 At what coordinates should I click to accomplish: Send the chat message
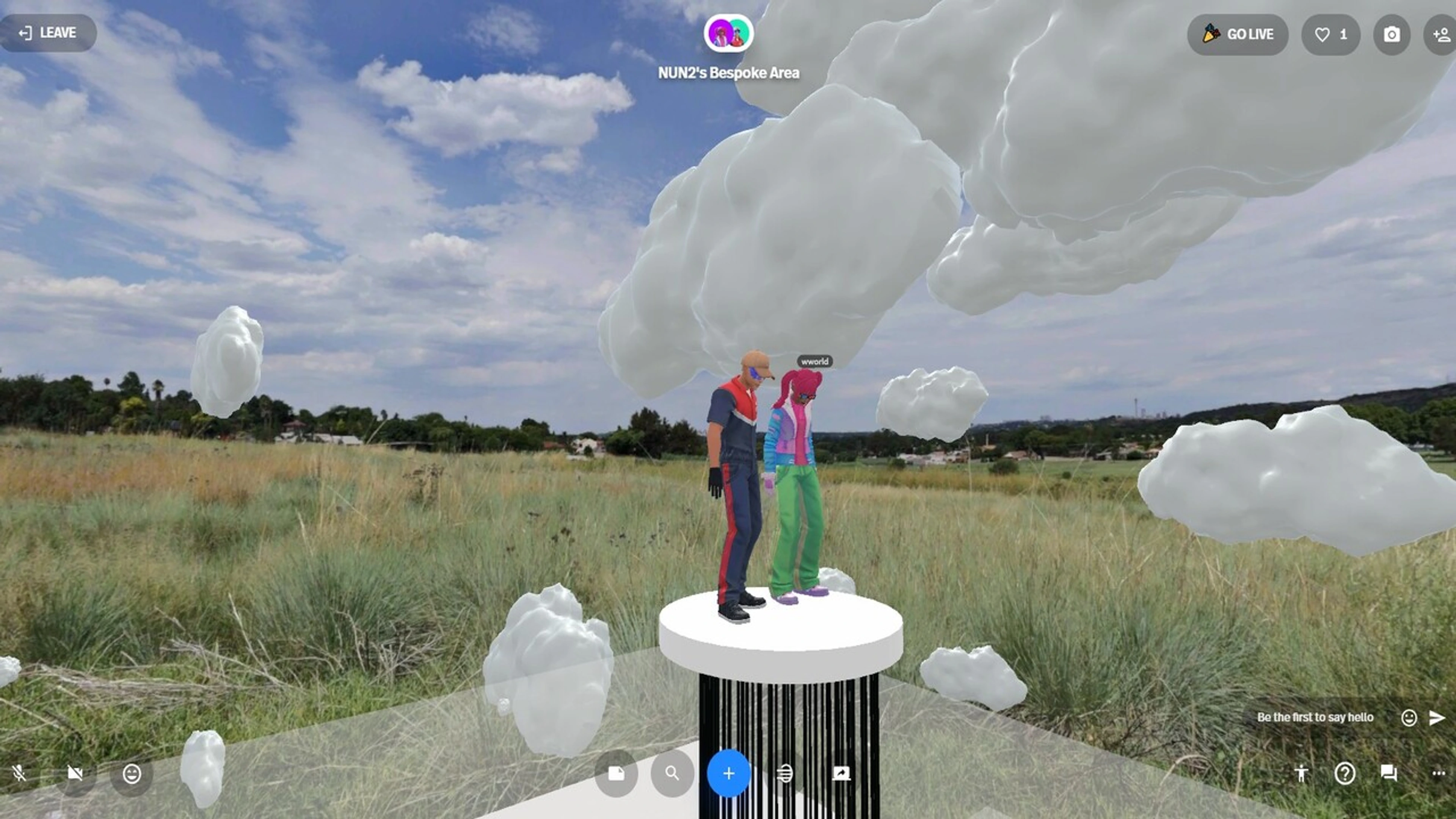coord(1437,717)
